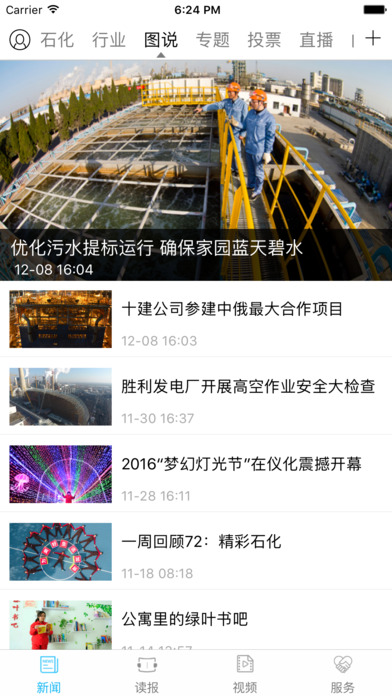Open the 2016梦幻灯光节 article
This screenshot has width=392, height=696.
point(196,474)
